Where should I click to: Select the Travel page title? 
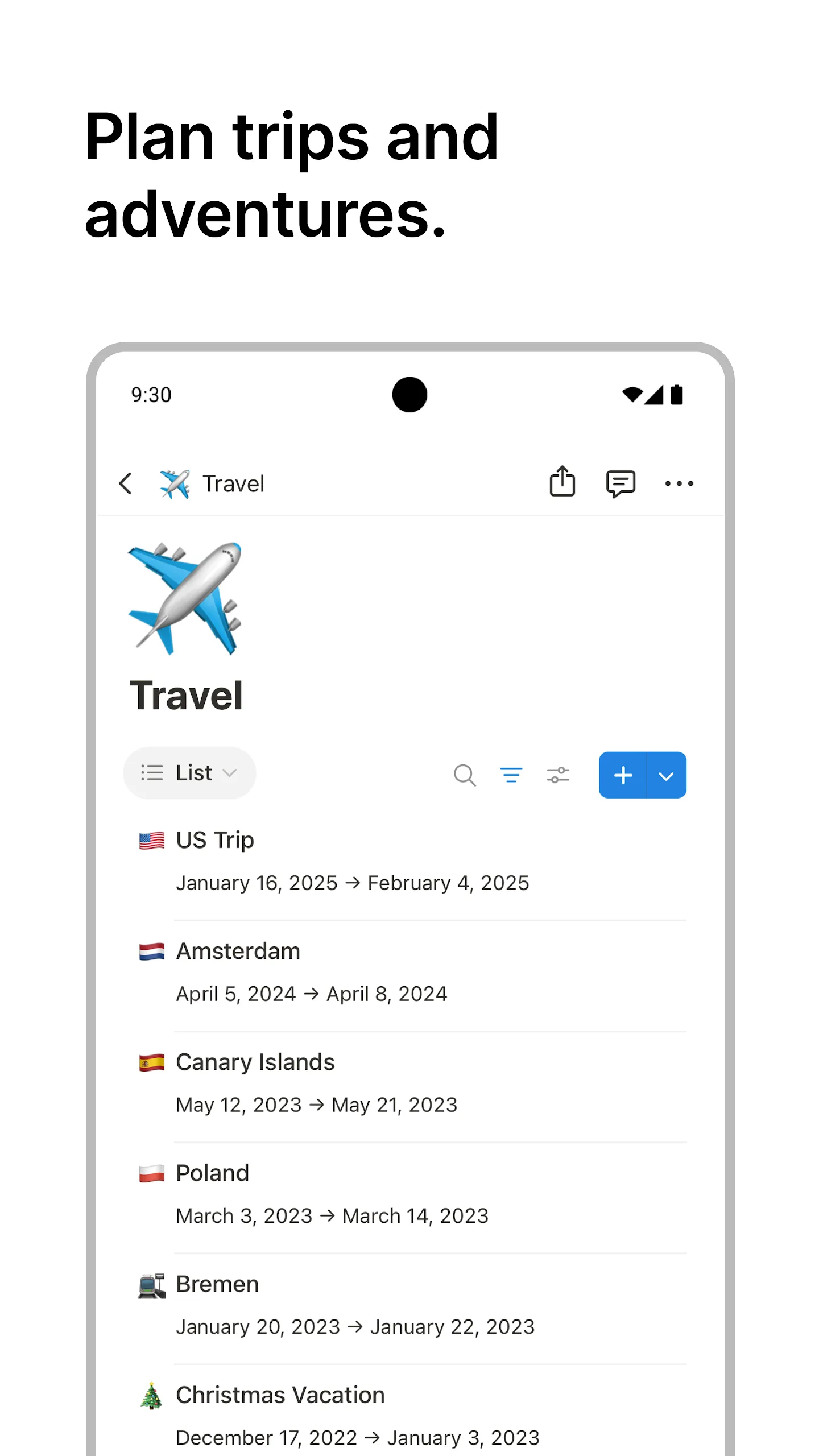[x=186, y=694]
